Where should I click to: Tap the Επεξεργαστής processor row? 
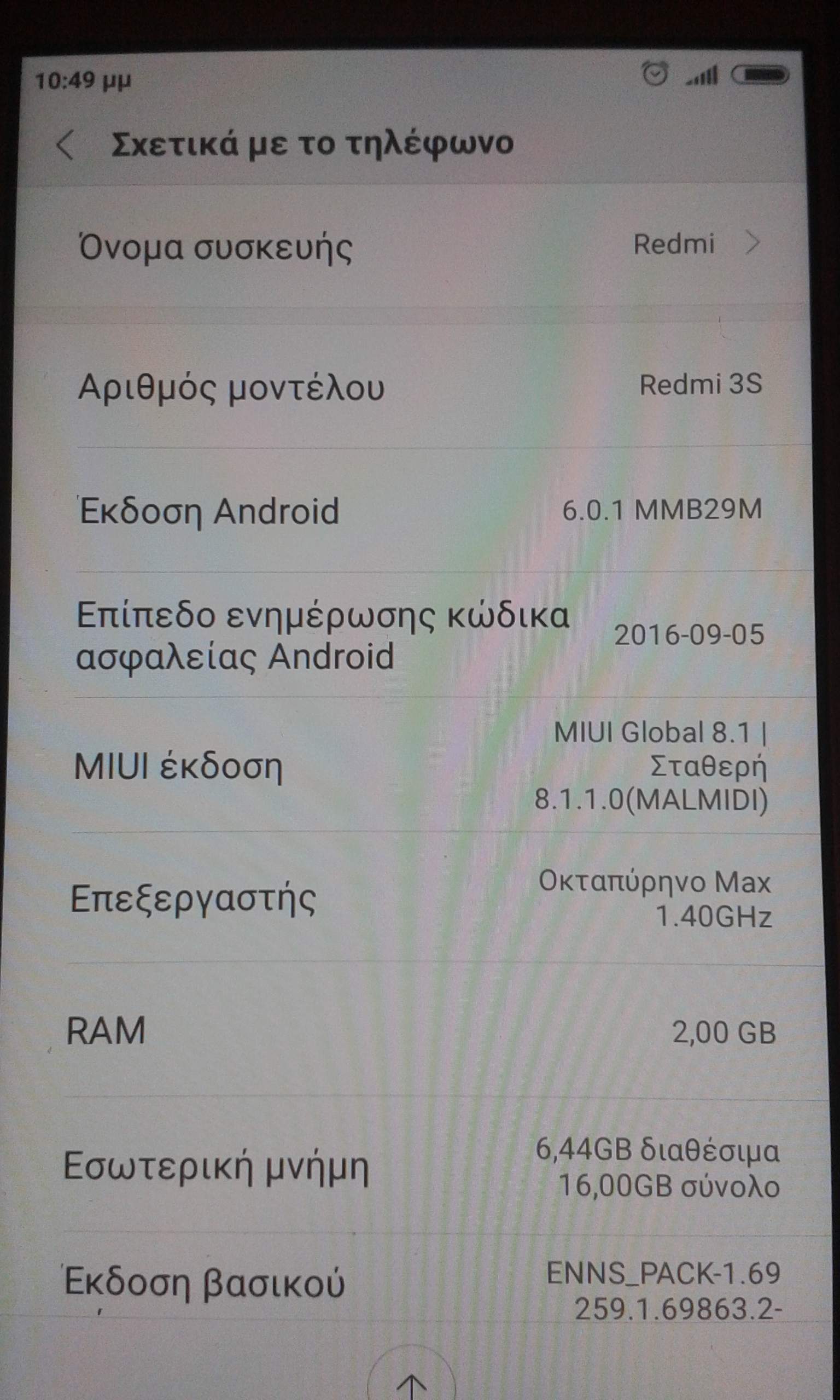coord(419,899)
